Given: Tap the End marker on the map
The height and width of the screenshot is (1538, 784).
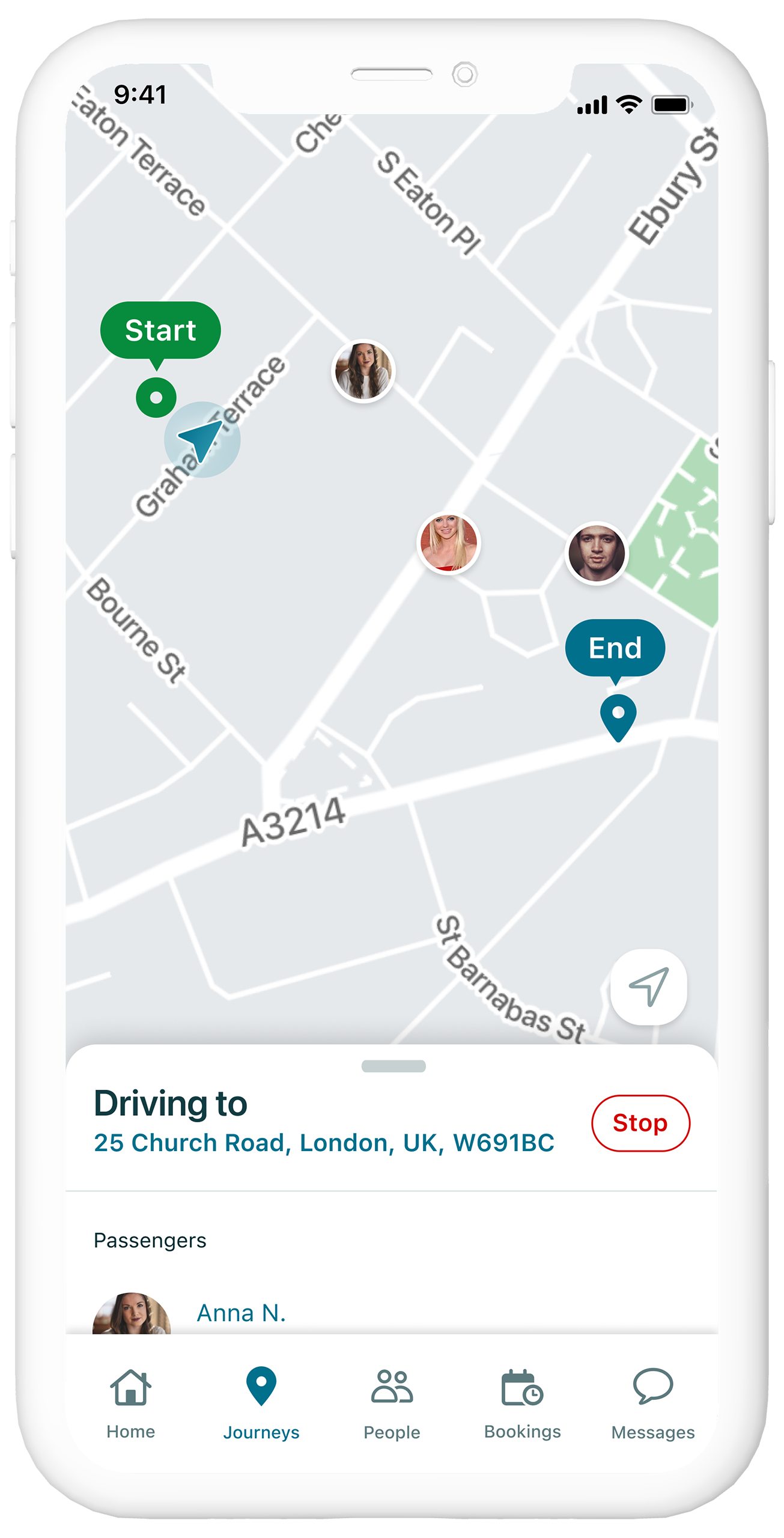Looking at the screenshot, I should (615, 648).
